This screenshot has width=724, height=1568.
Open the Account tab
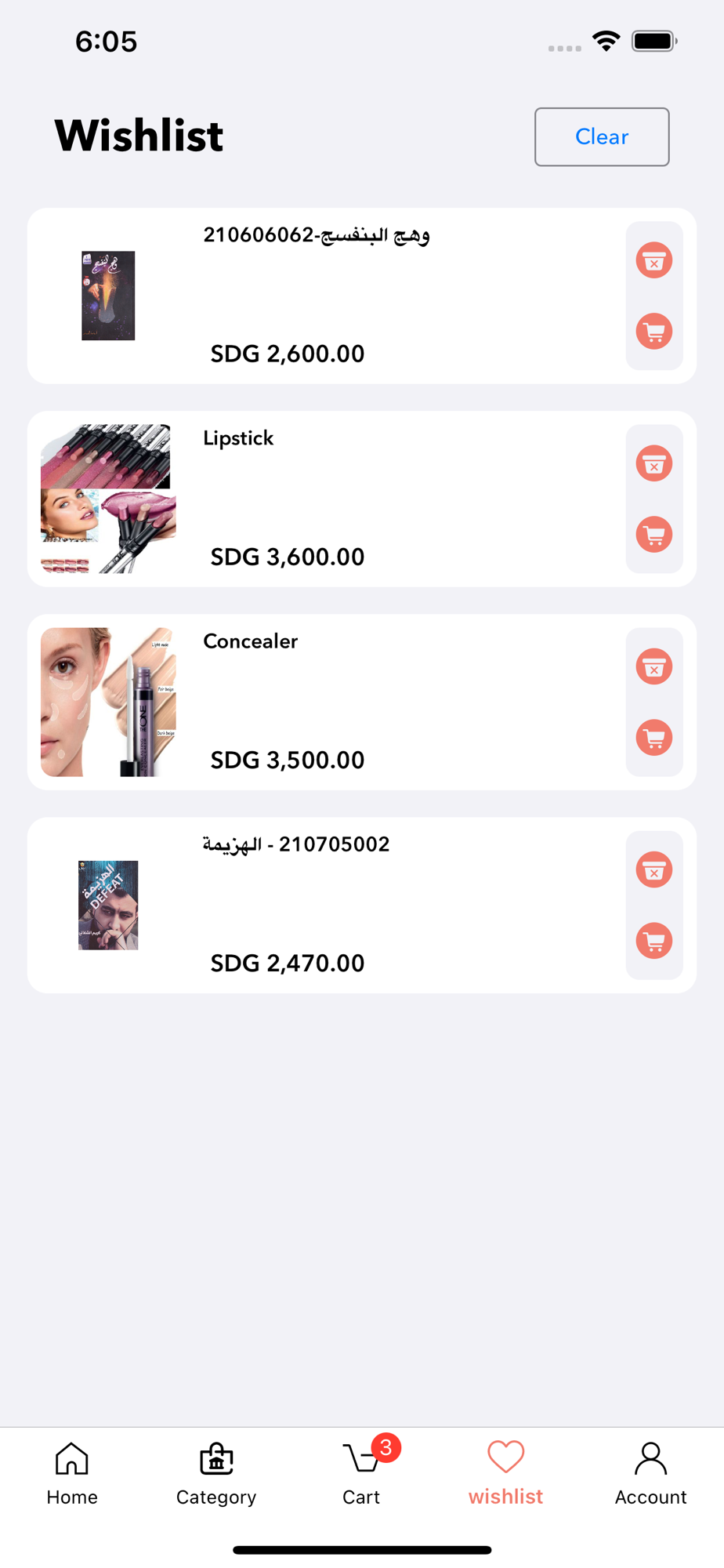(650, 1473)
